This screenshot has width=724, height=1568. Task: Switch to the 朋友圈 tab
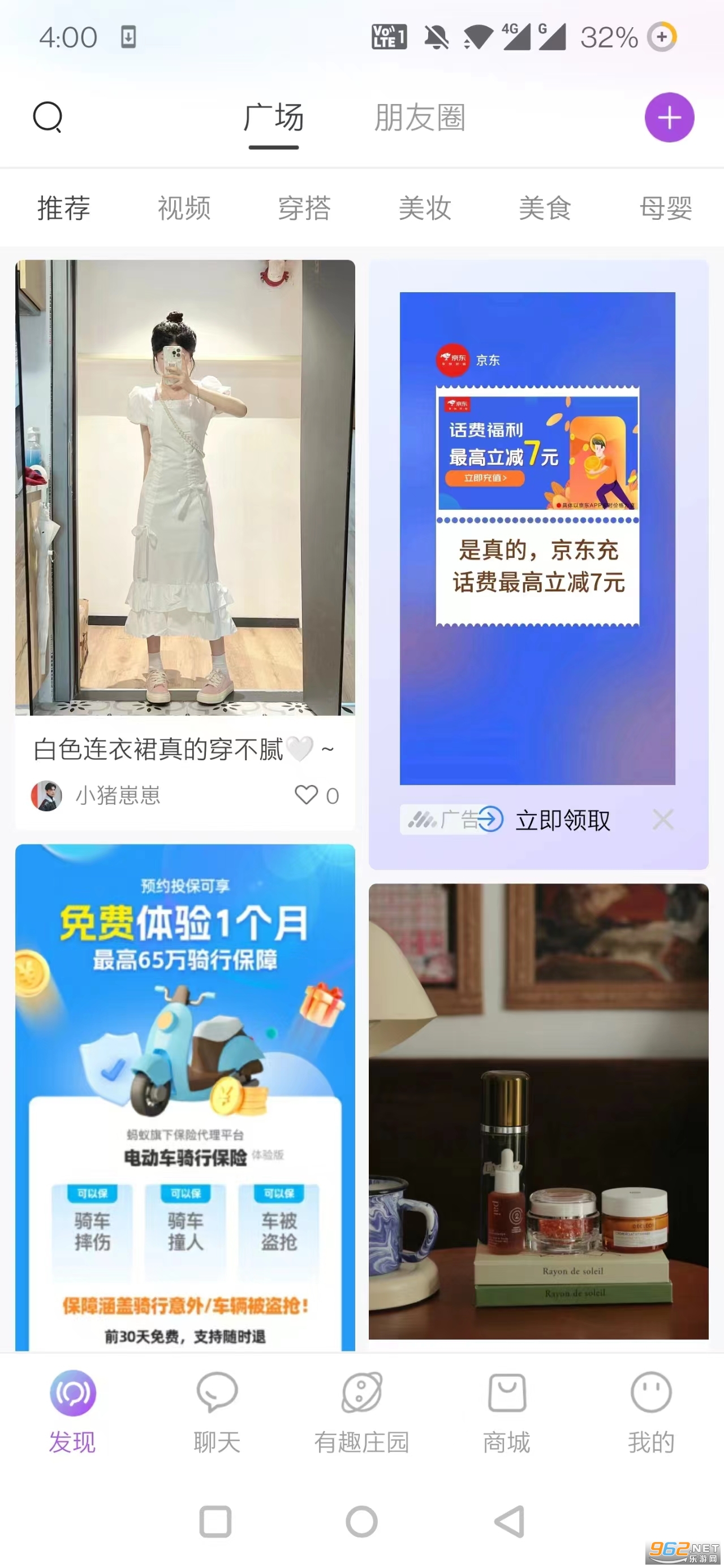tap(420, 118)
